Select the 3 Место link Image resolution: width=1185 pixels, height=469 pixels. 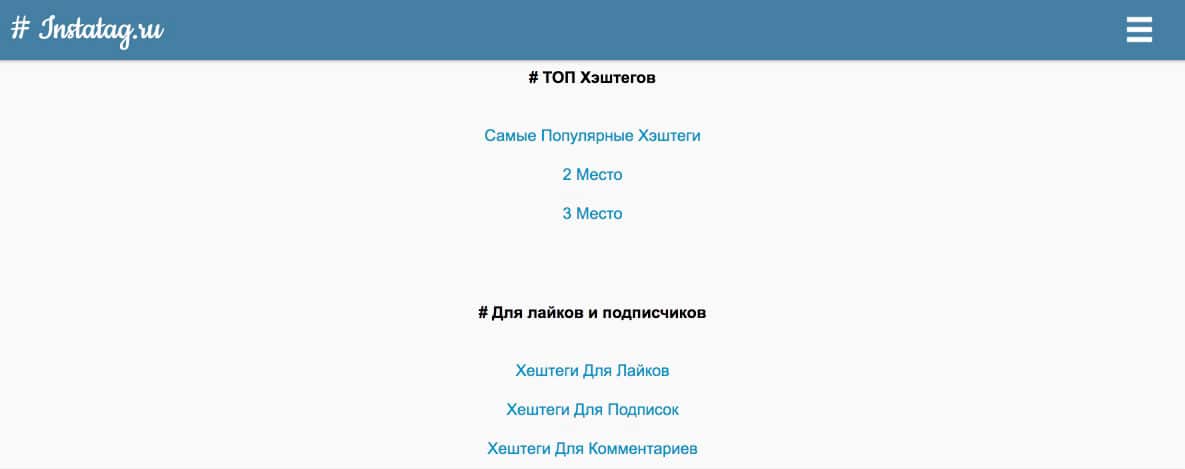[x=592, y=214]
